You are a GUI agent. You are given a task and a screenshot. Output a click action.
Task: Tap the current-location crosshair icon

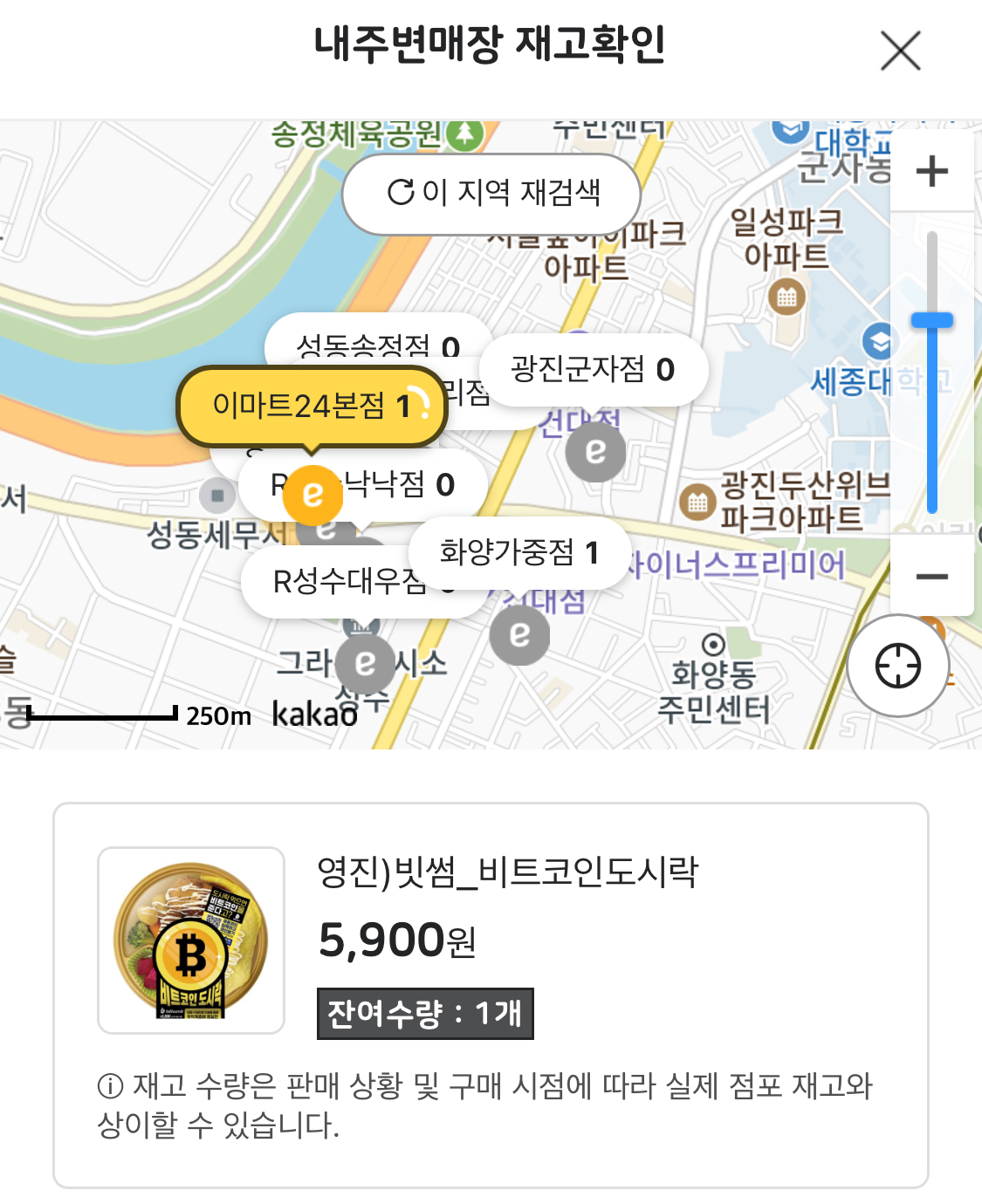click(897, 666)
